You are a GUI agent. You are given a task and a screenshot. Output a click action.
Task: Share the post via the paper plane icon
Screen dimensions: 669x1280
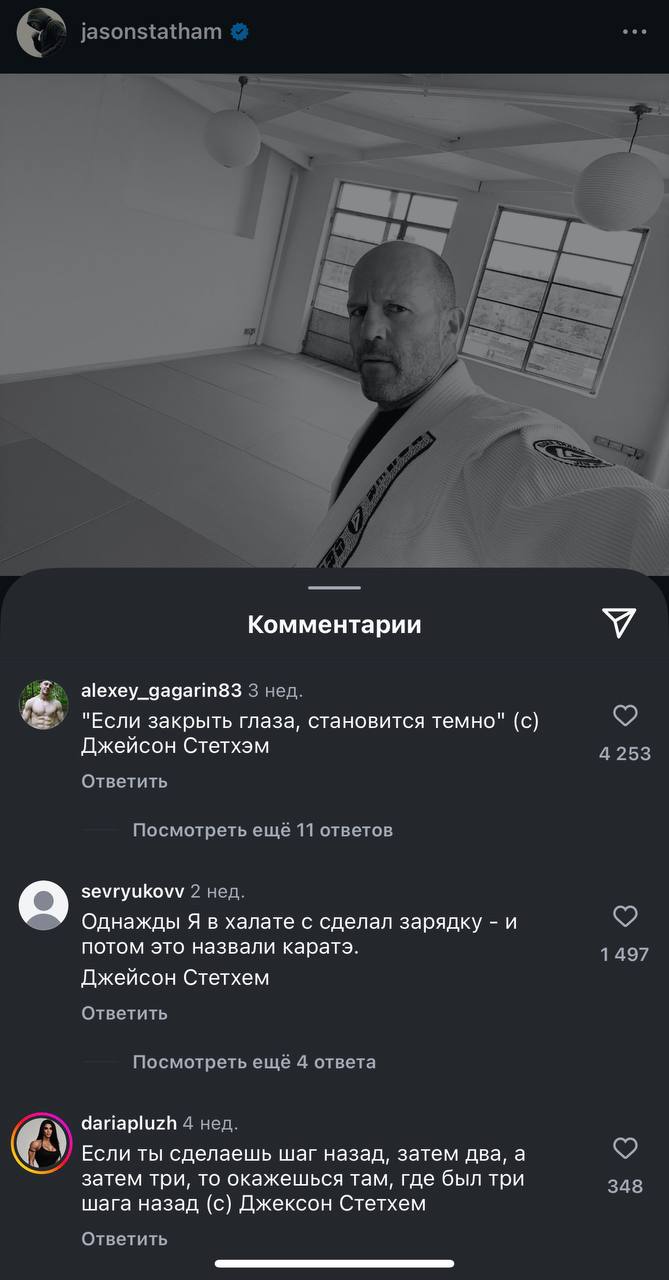619,623
